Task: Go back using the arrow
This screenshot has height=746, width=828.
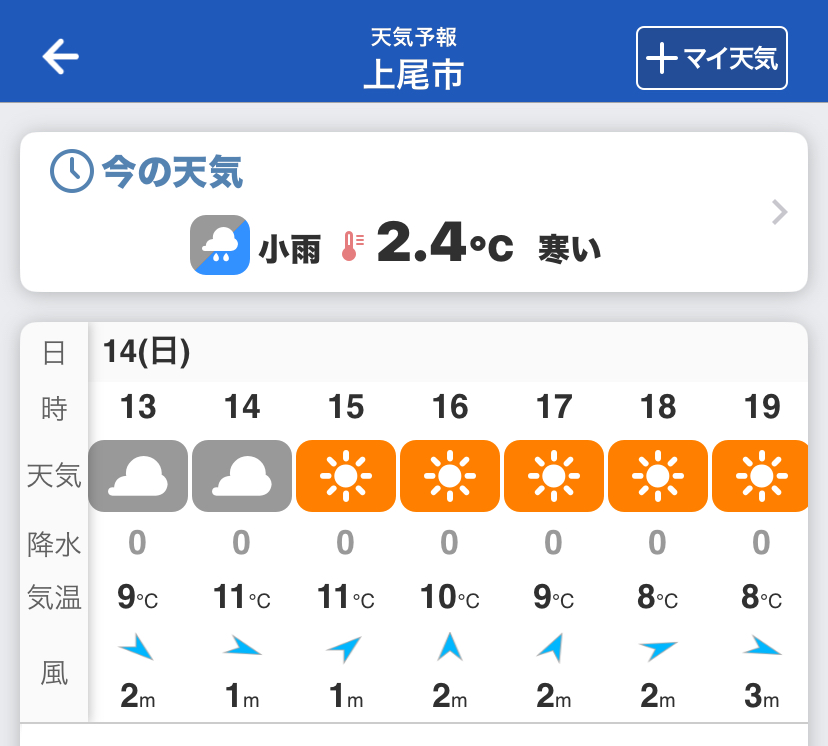Action: pos(60,57)
